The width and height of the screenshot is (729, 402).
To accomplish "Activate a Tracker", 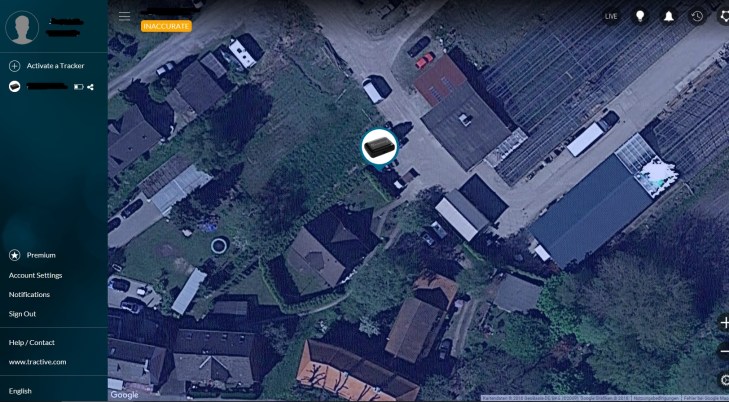I will [55, 66].
